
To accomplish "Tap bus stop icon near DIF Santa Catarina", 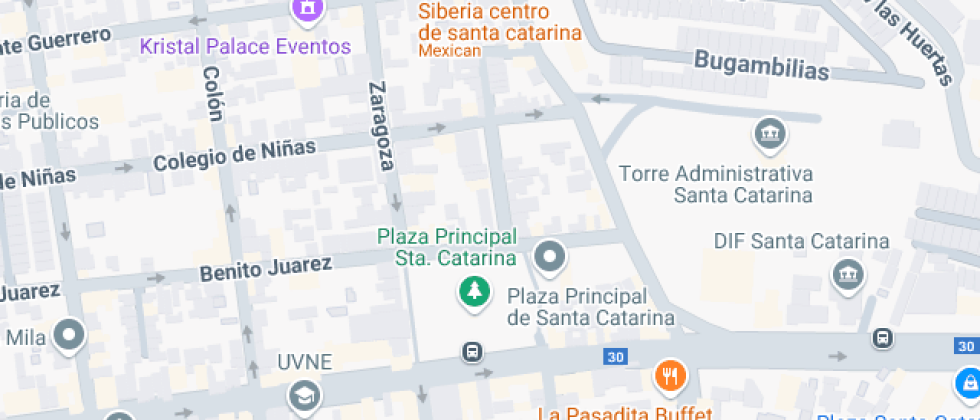I will (882, 337).
